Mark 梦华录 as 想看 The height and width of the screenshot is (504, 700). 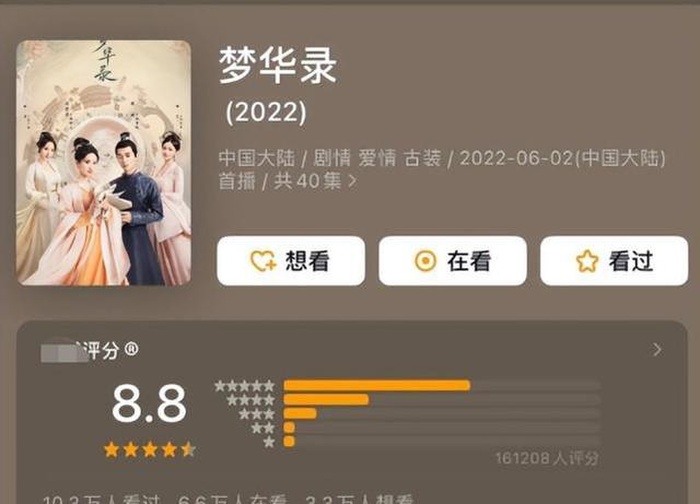tap(290, 261)
